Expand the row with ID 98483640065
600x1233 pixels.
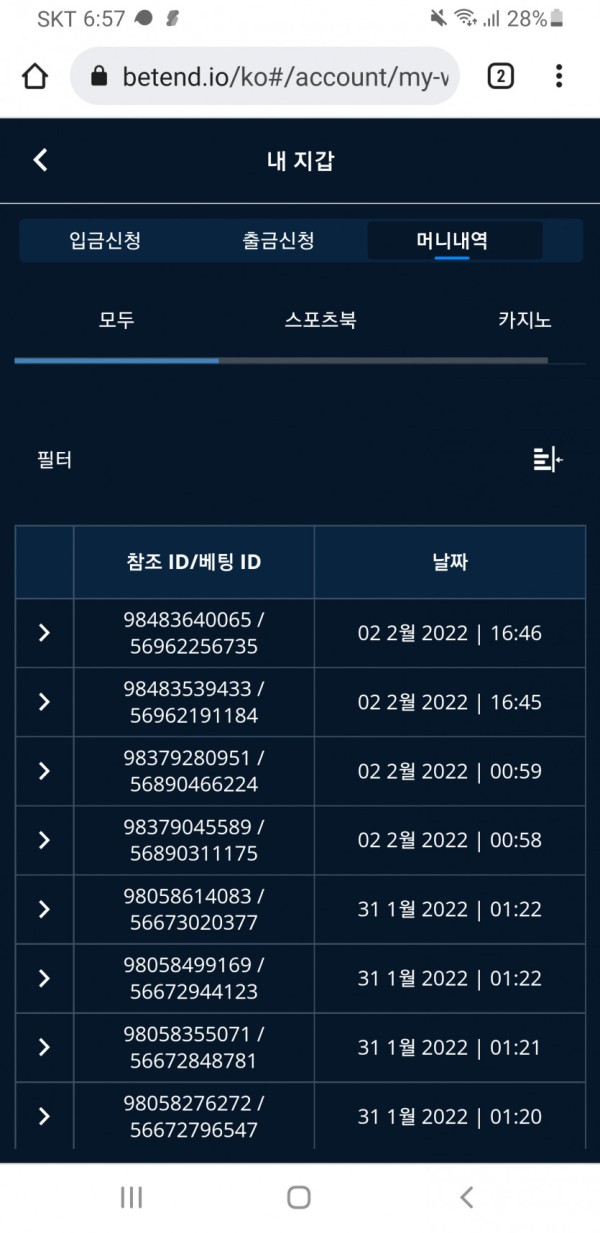click(x=44, y=633)
